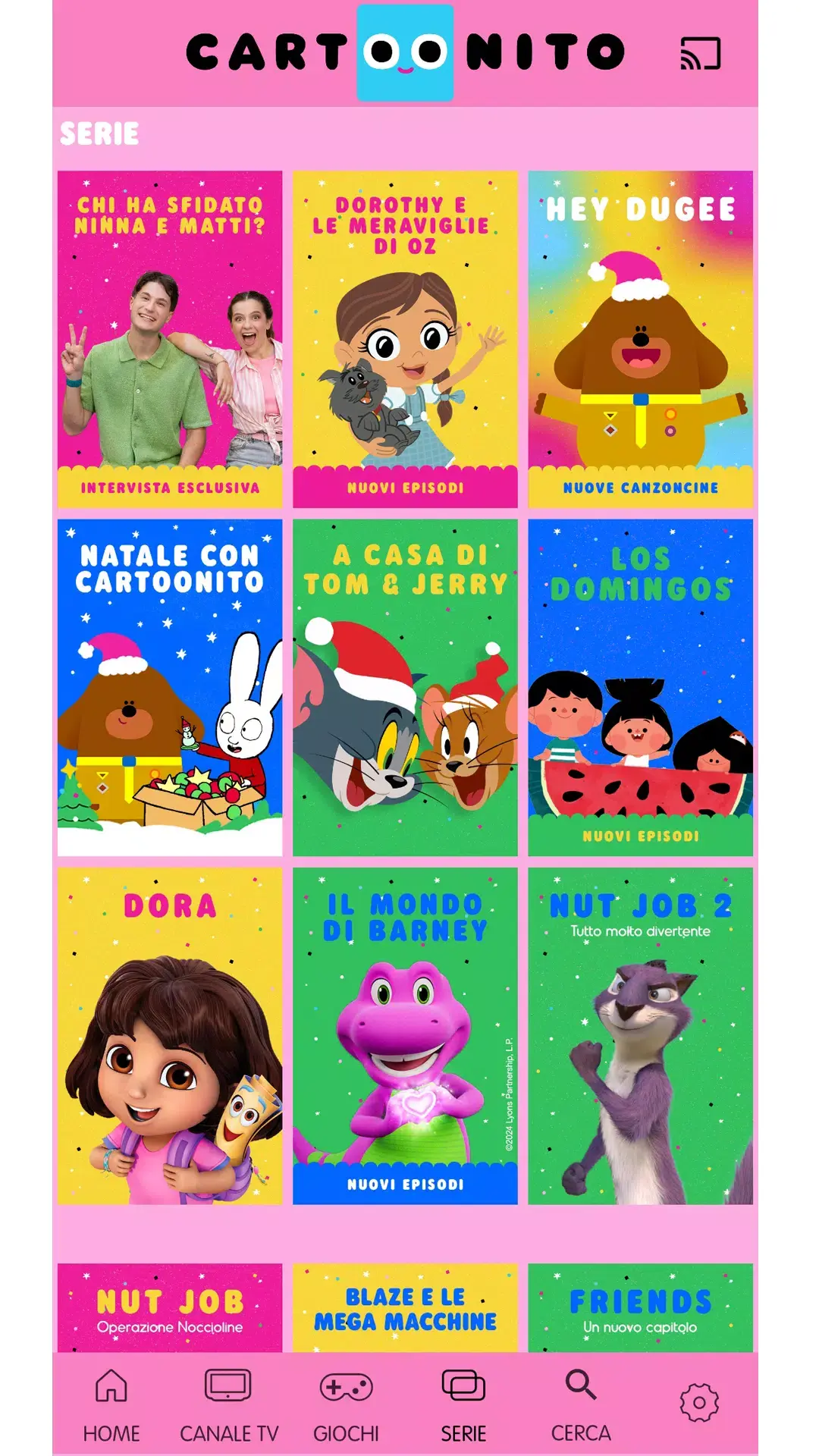Open the Los Domingos series
The height and width of the screenshot is (1456, 819).
tap(640, 687)
